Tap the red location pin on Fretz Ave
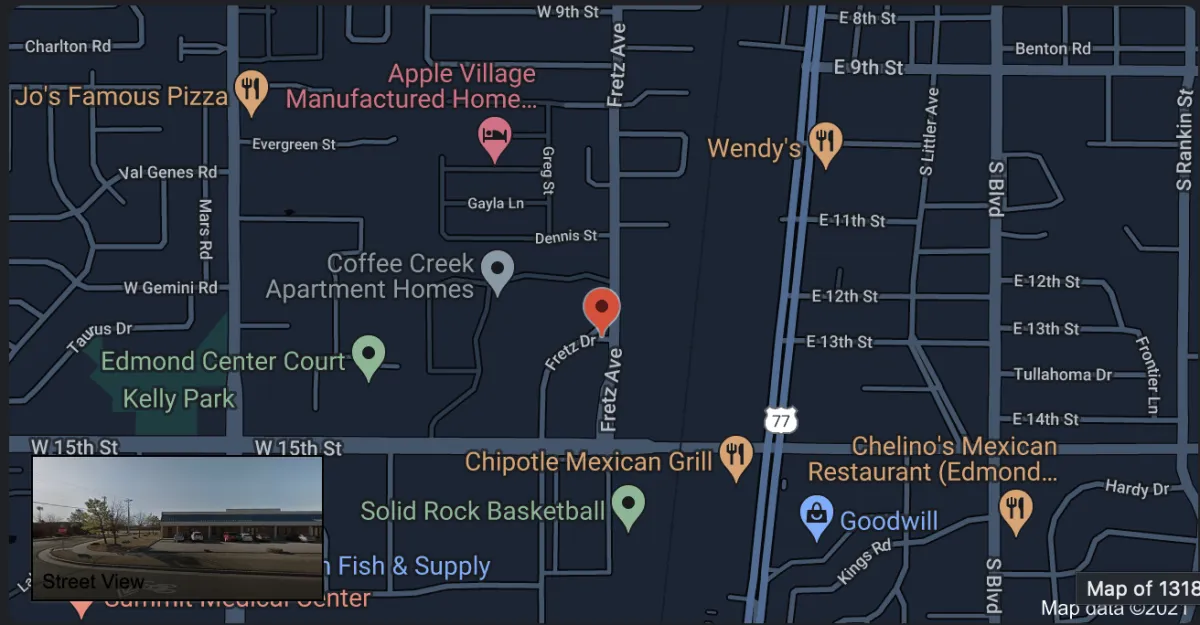The image size is (1200, 625). (601, 309)
